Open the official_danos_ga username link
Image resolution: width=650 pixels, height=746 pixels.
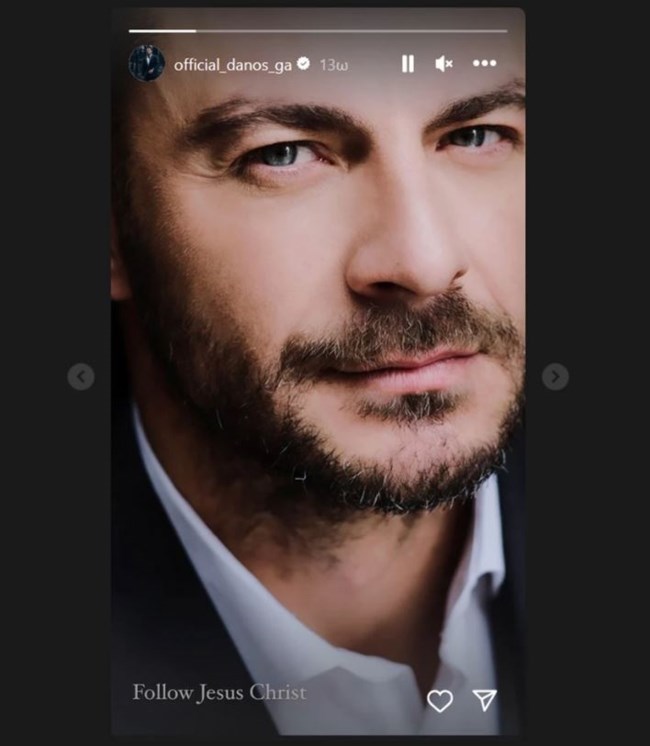pos(232,65)
